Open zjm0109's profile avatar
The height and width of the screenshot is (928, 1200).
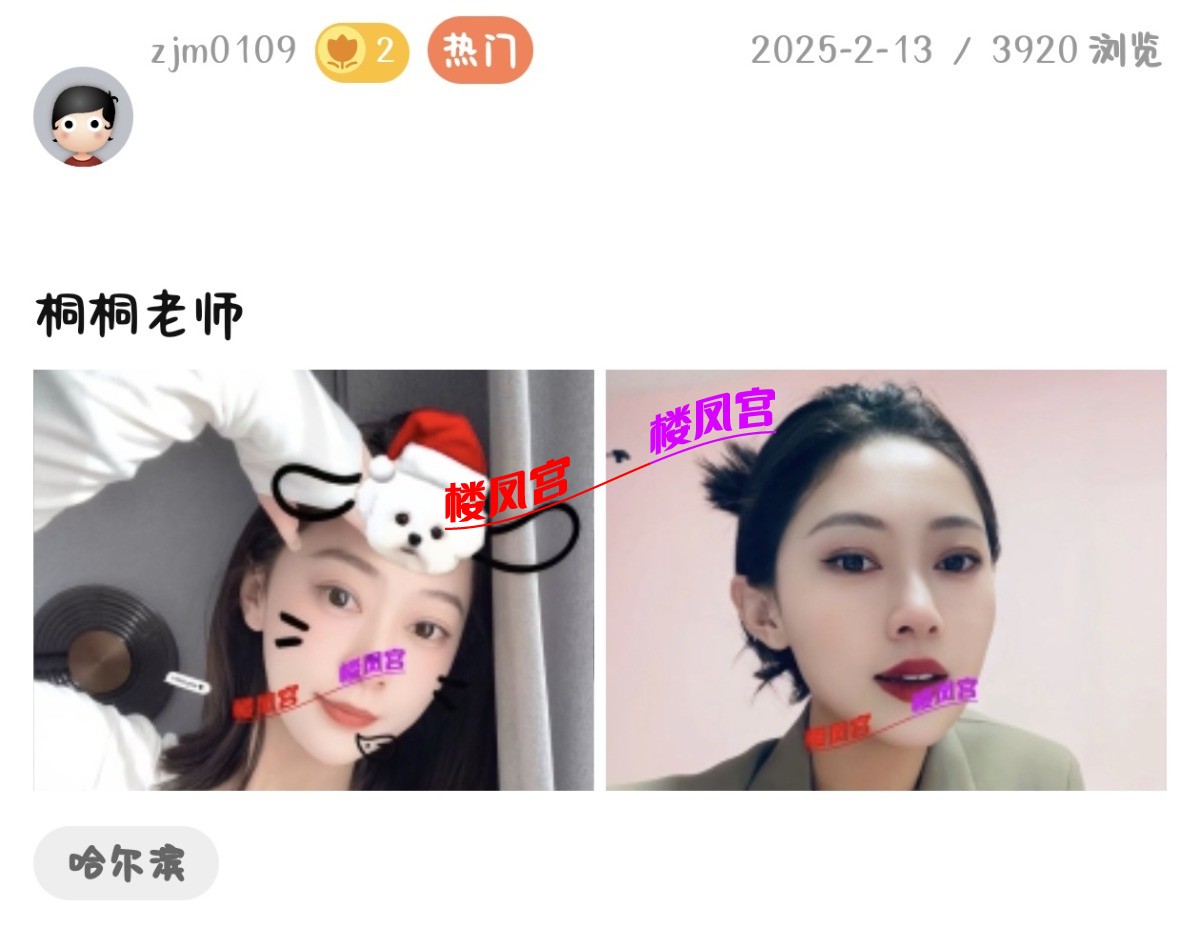pyautogui.click(x=83, y=116)
